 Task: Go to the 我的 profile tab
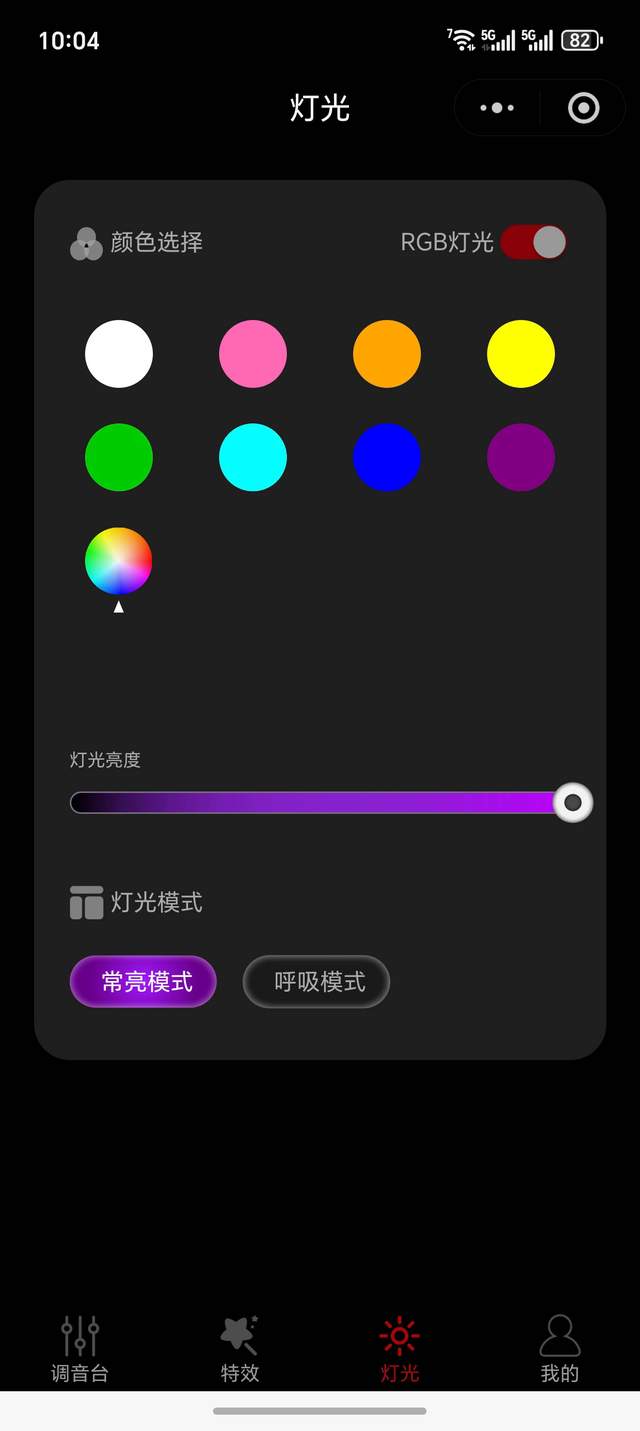pyautogui.click(x=560, y=1349)
